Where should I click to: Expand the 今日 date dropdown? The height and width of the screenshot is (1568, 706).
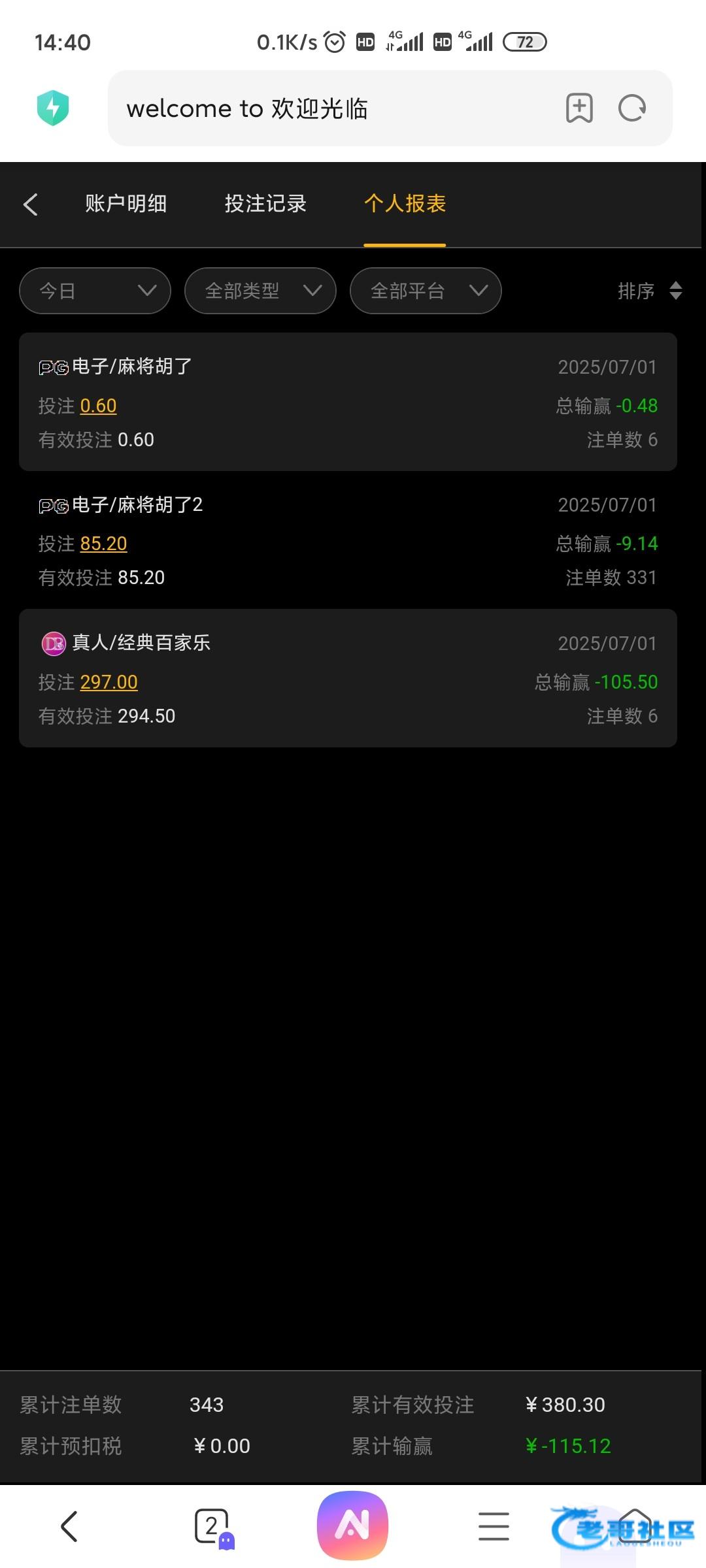pyautogui.click(x=95, y=291)
